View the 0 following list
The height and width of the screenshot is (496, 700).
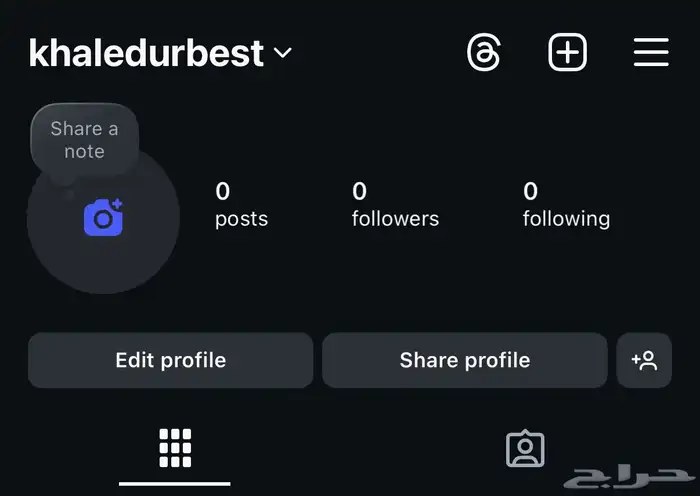[566, 205]
